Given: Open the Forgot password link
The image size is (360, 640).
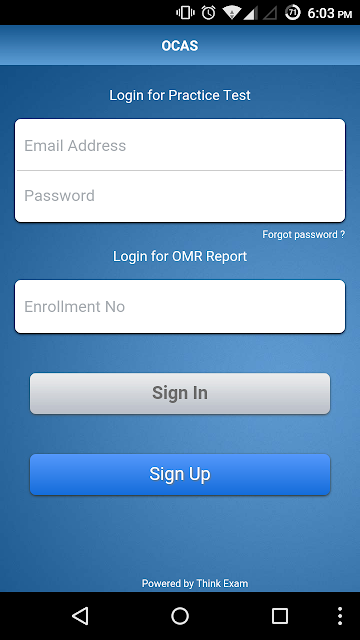Looking at the screenshot, I should pos(303,235).
